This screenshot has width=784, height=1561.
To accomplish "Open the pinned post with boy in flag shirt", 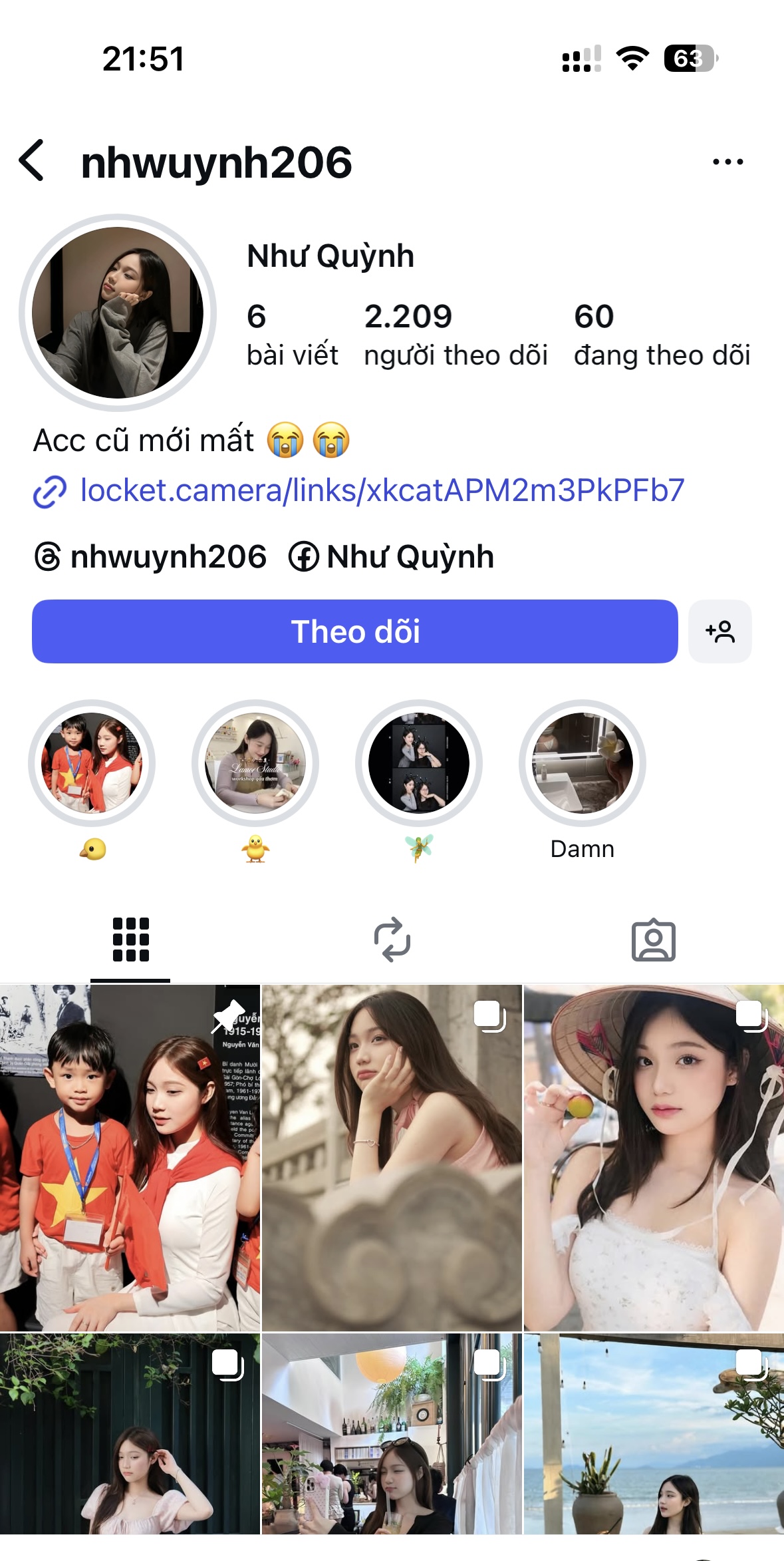I will [x=130, y=1158].
